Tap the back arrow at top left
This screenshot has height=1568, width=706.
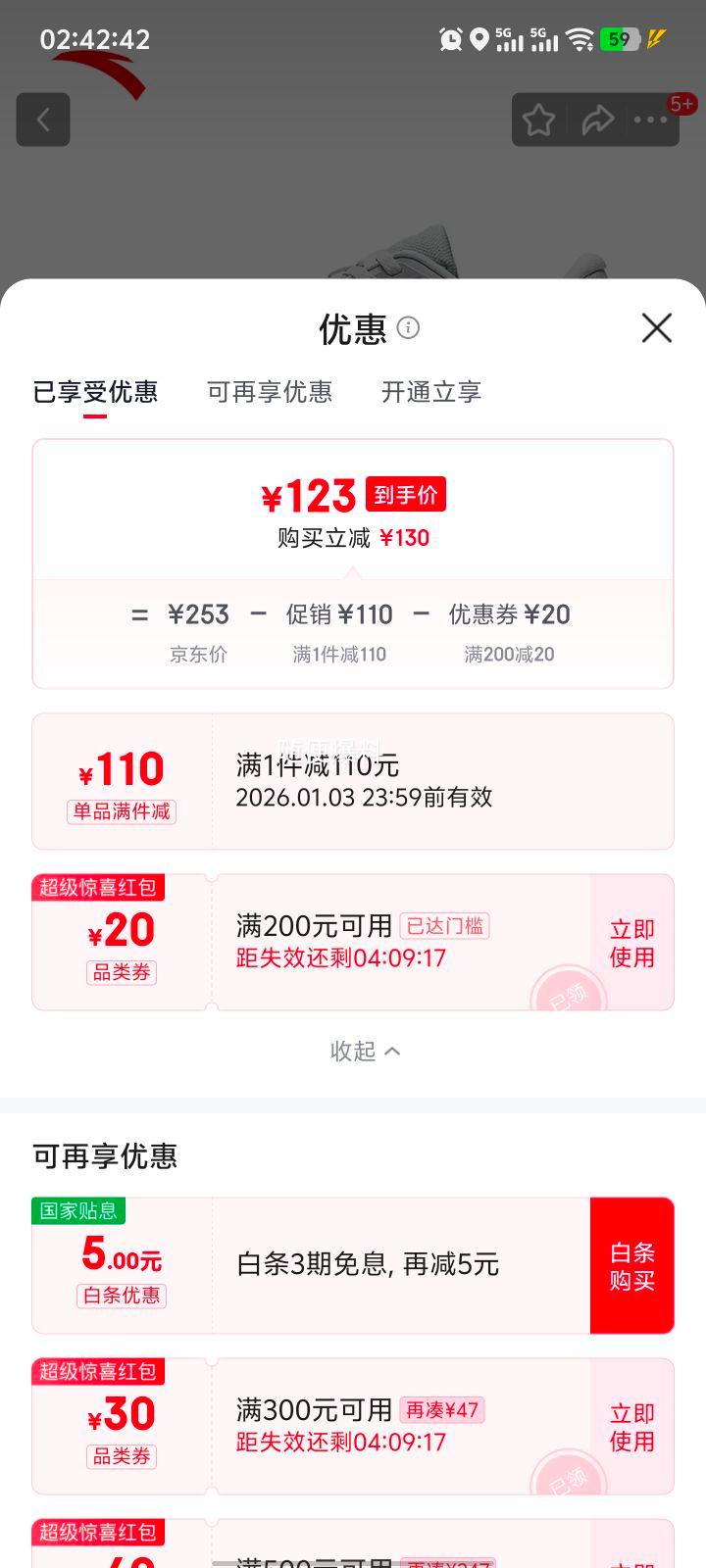point(42,119)
